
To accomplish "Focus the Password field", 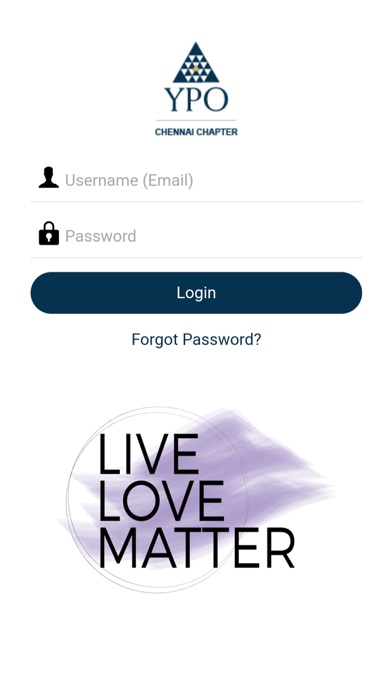I will click(x=196, y=236).
